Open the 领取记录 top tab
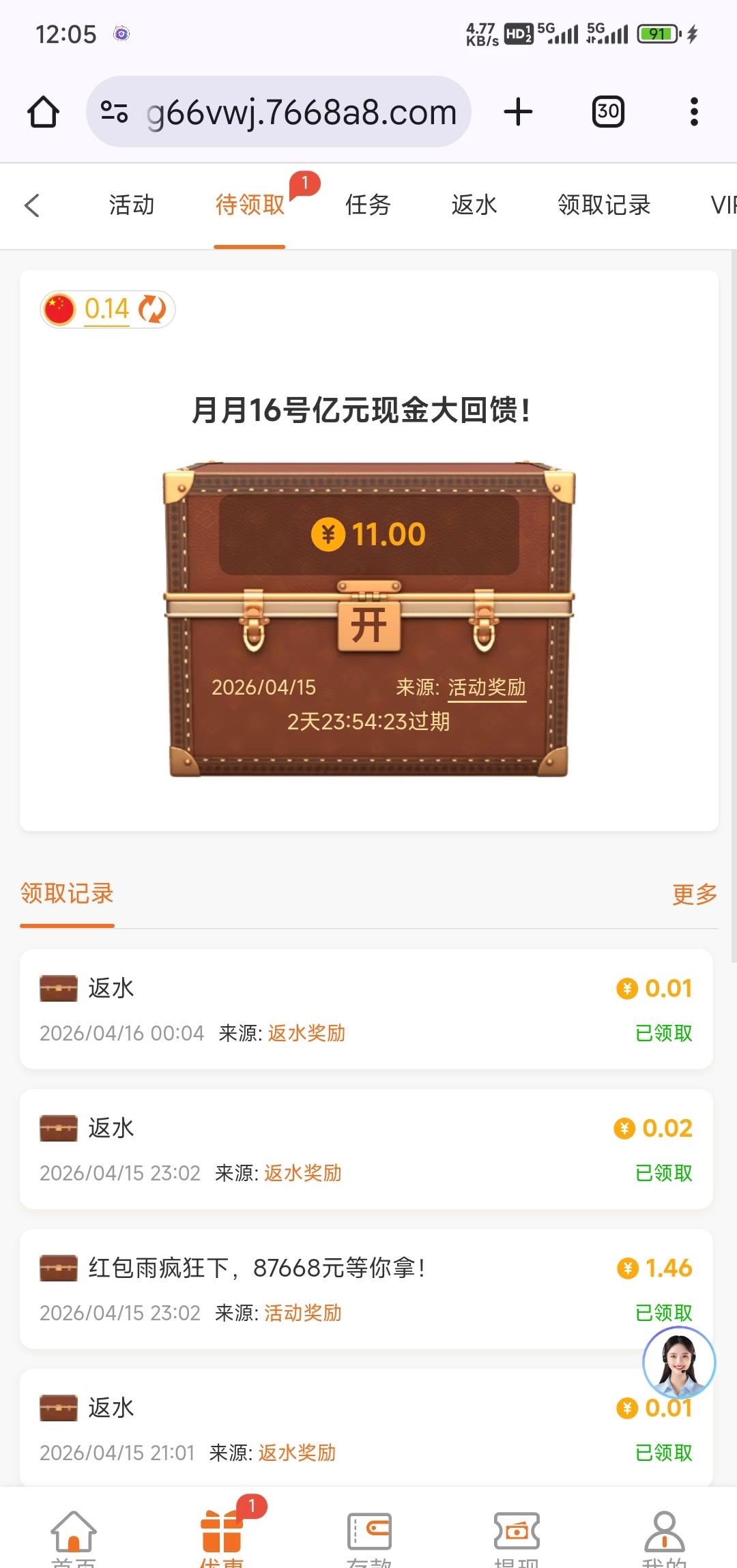737x1568 pixels. [604, 205]
